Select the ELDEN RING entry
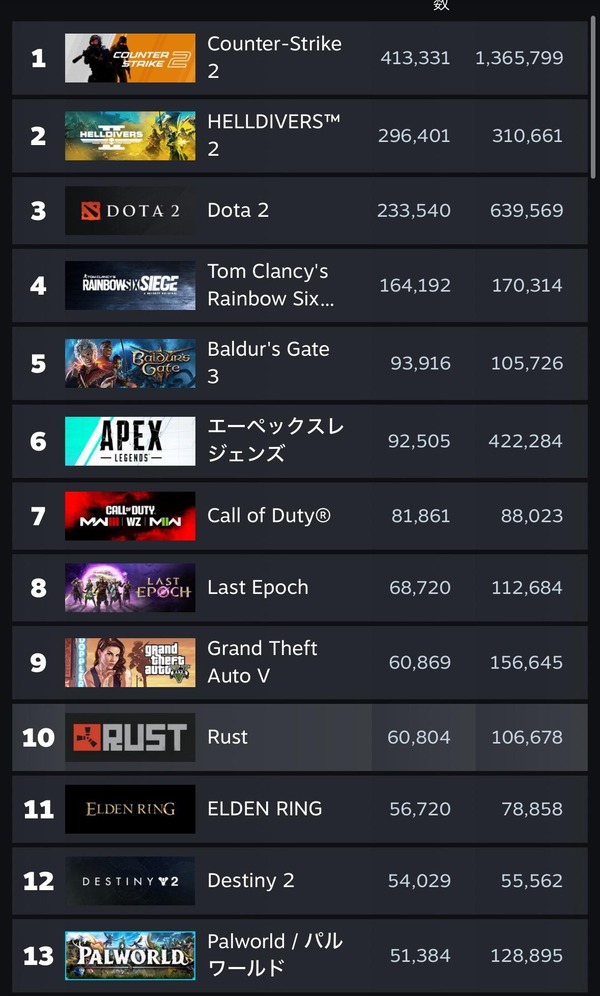Screen dimensions: 600x996 coord(300,809)
